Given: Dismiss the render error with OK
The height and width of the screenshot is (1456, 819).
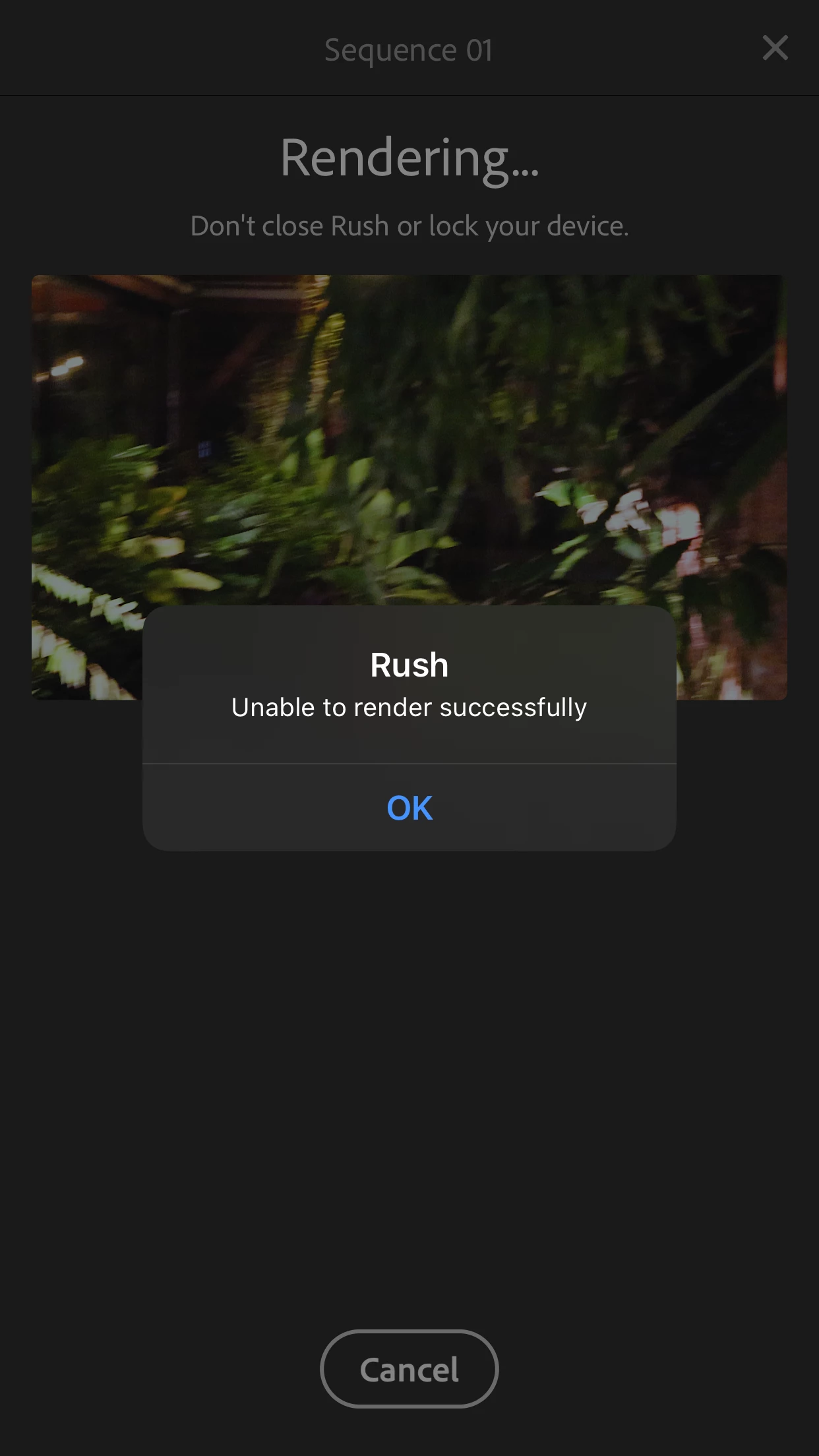Looking at the screenshot, I should coord(409,808).
